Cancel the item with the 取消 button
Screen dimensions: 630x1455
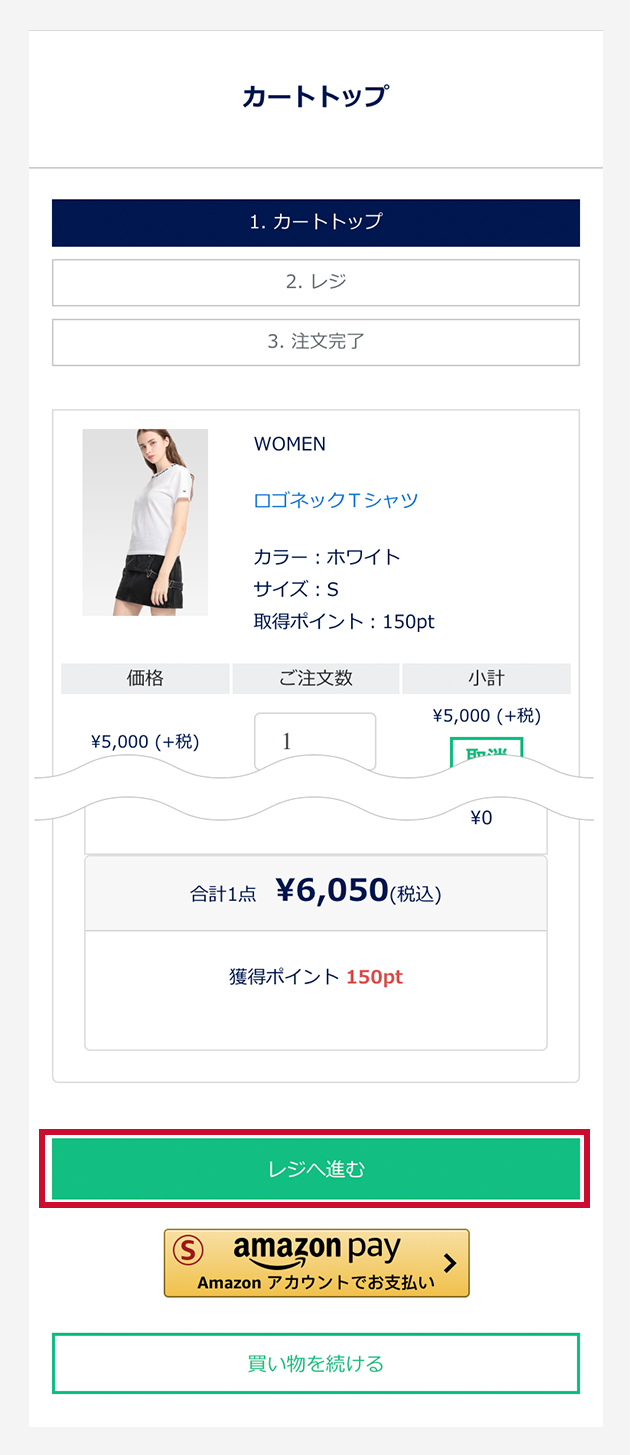point(486,751)
